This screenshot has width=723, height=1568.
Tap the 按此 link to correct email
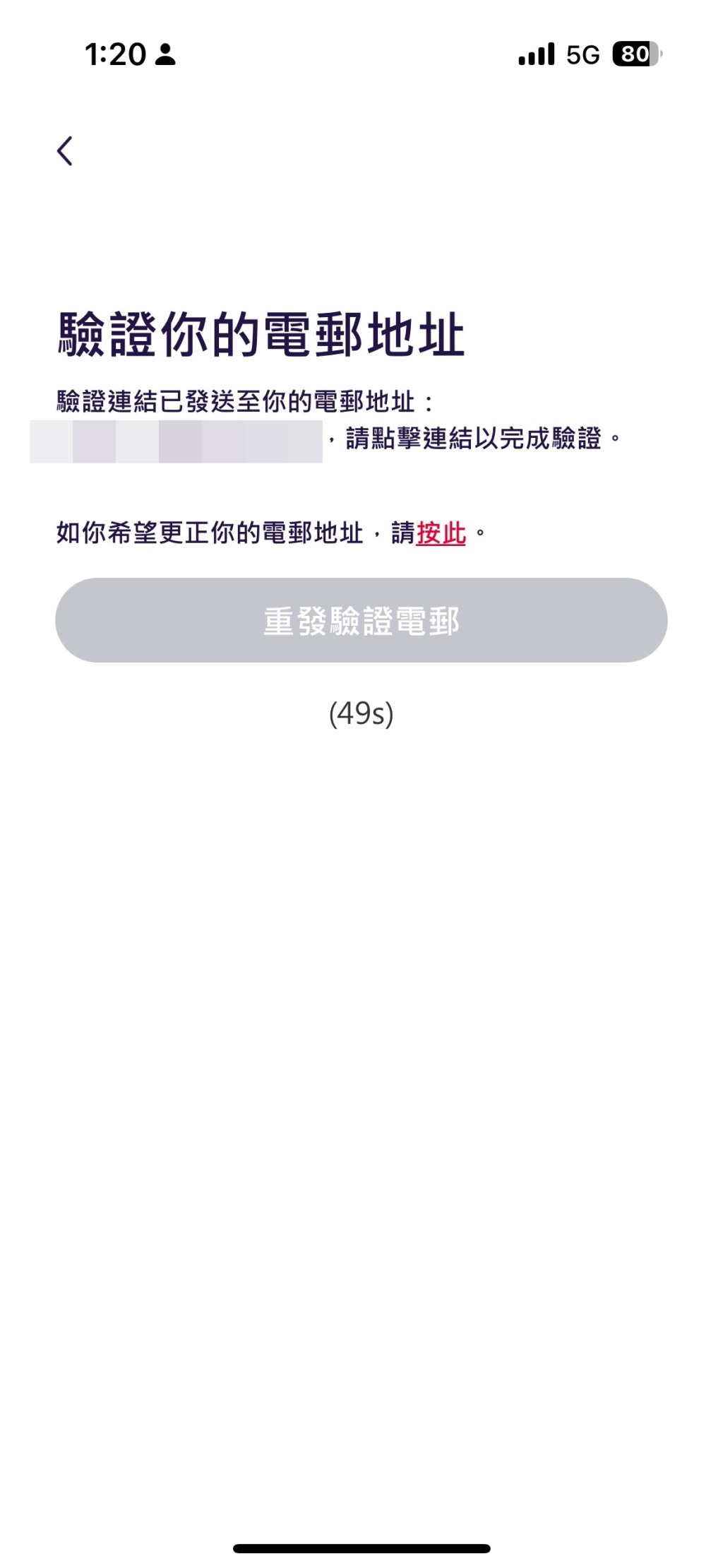441,533
